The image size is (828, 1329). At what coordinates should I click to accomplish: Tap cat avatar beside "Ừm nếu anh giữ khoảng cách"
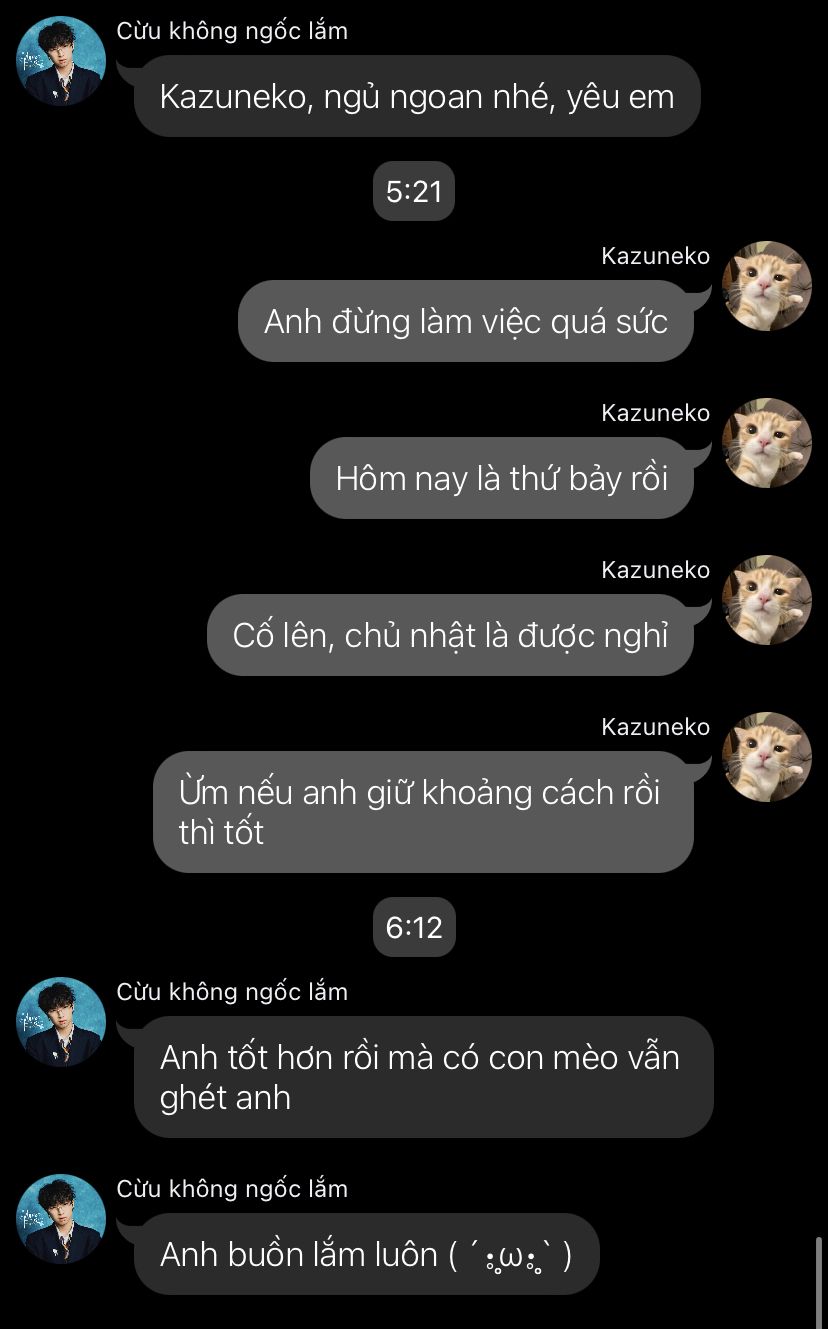[767, 757]
